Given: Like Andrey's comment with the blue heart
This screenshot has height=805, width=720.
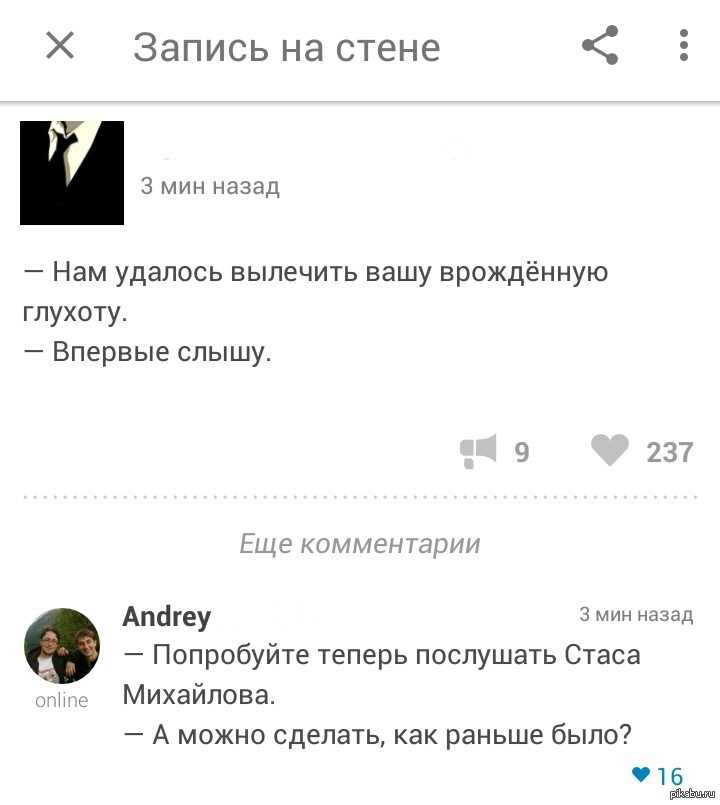Looking at the screenshot, I should (x=642, y=774).
